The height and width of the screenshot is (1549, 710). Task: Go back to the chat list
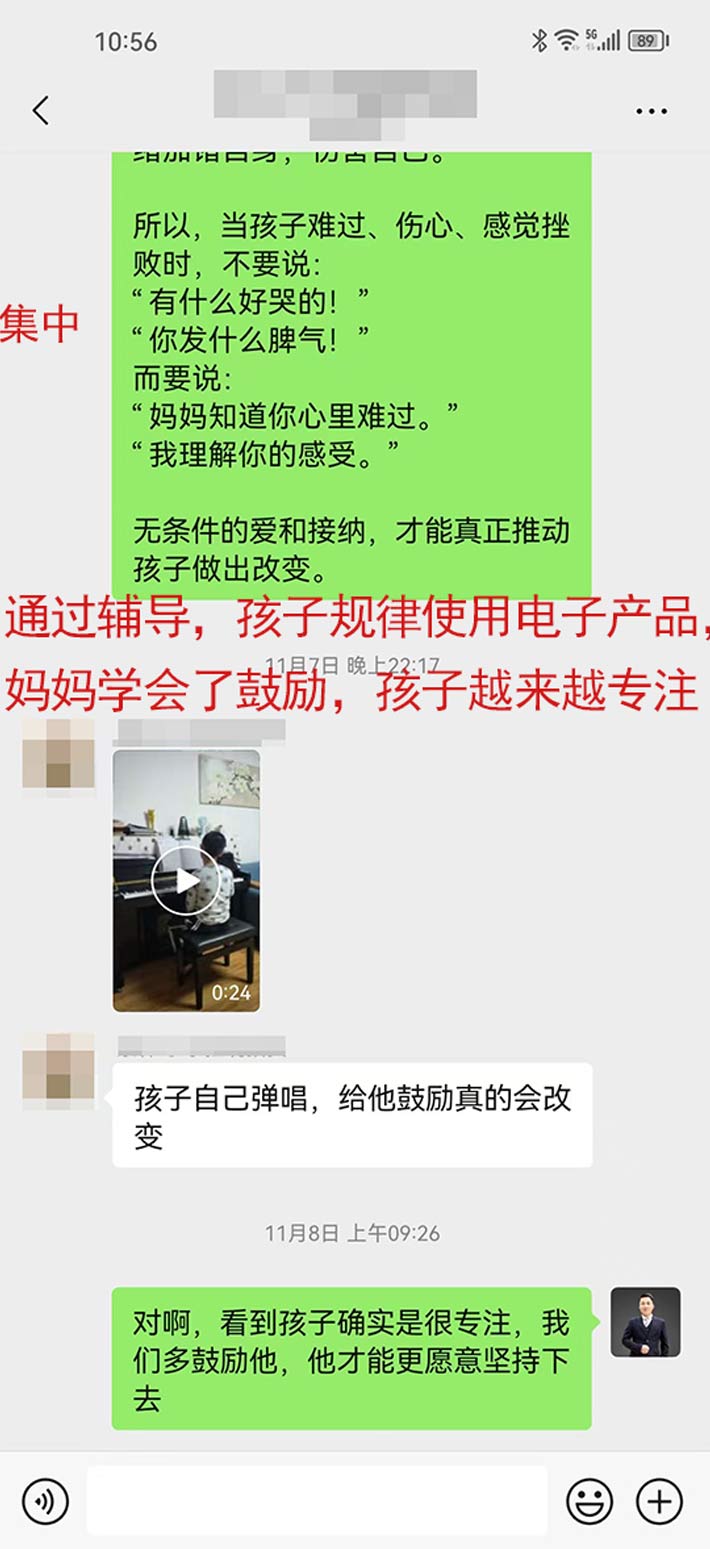40,110
